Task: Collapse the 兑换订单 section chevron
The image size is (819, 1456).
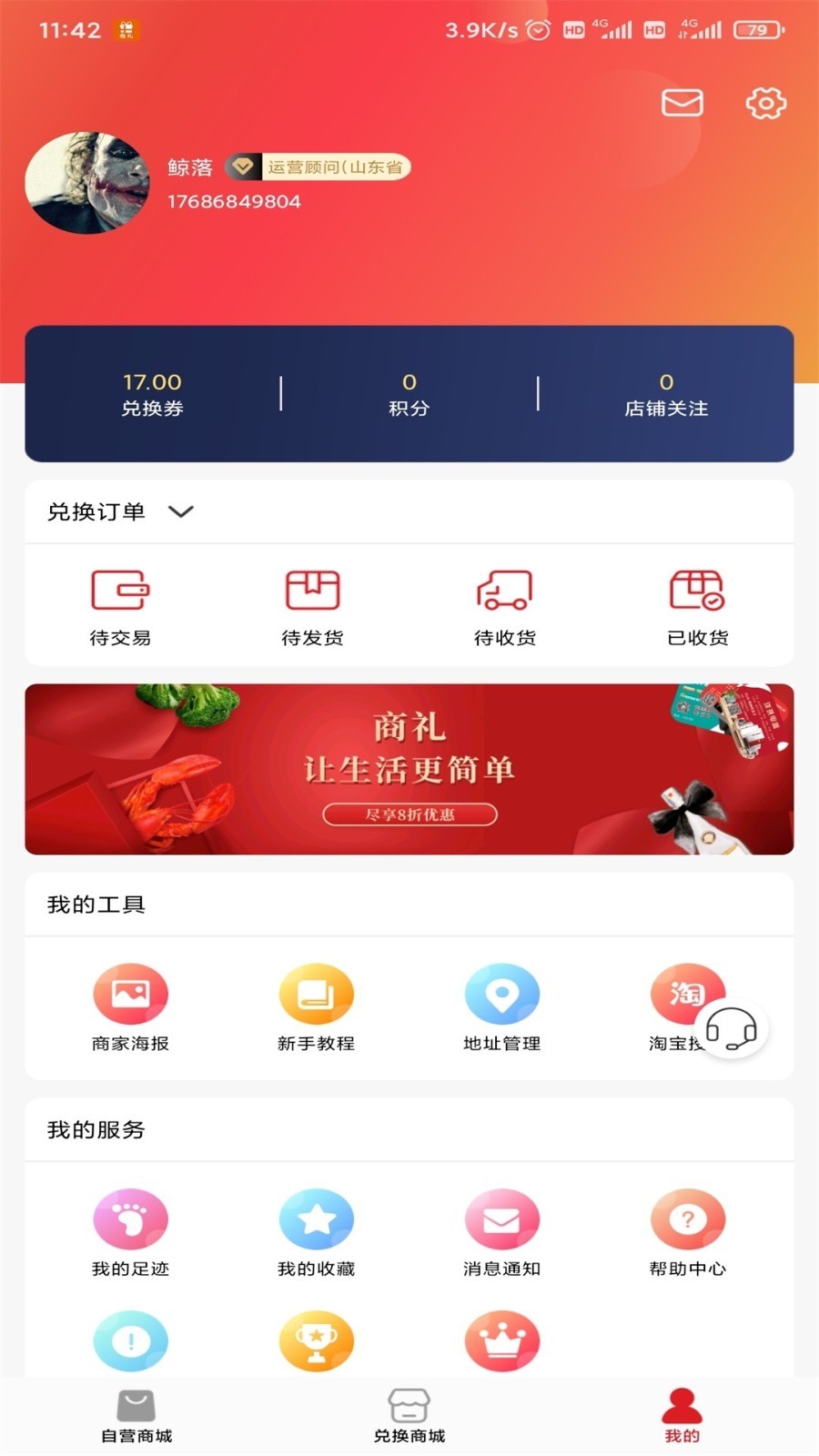Action: point(181,511)
